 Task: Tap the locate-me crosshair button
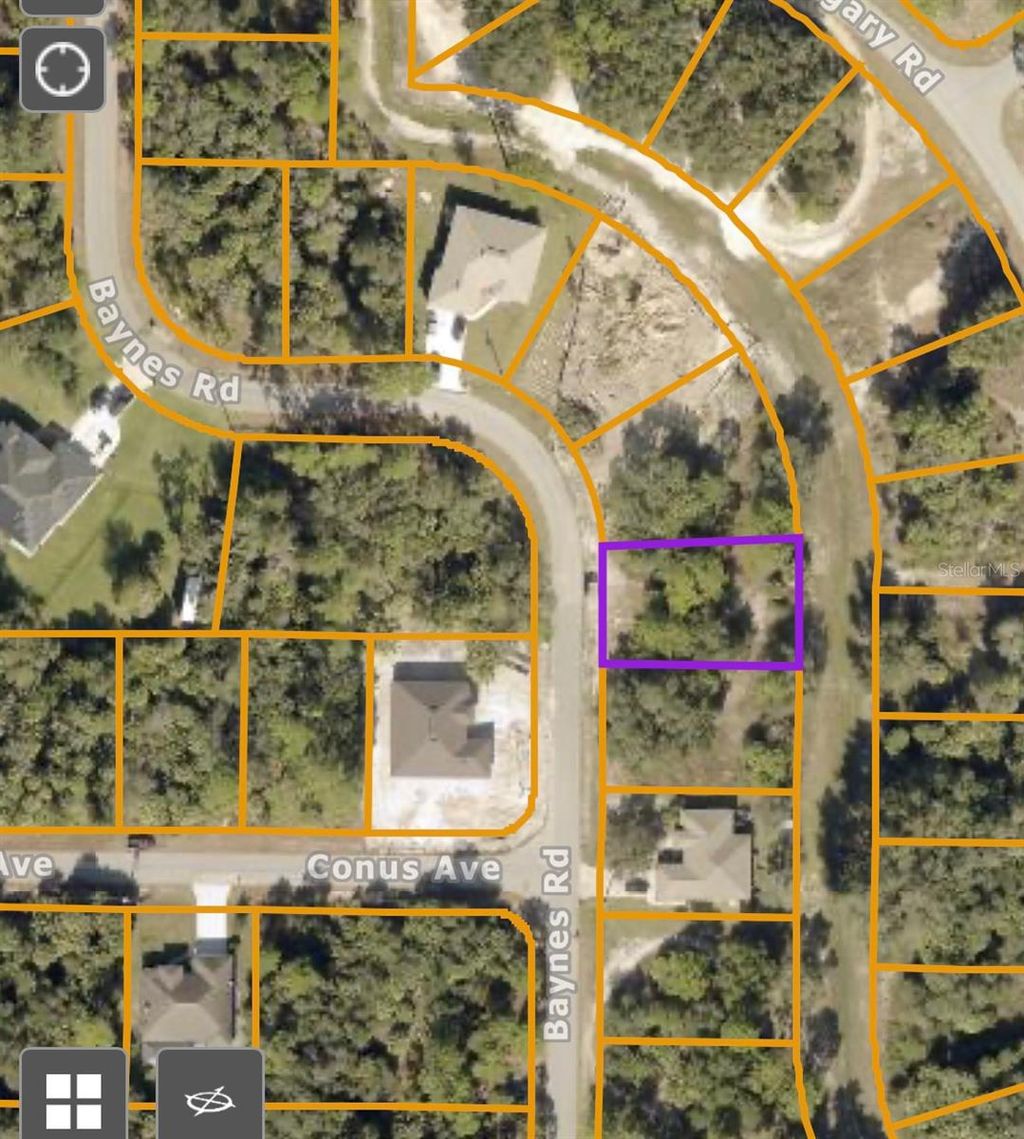point(63,69)
